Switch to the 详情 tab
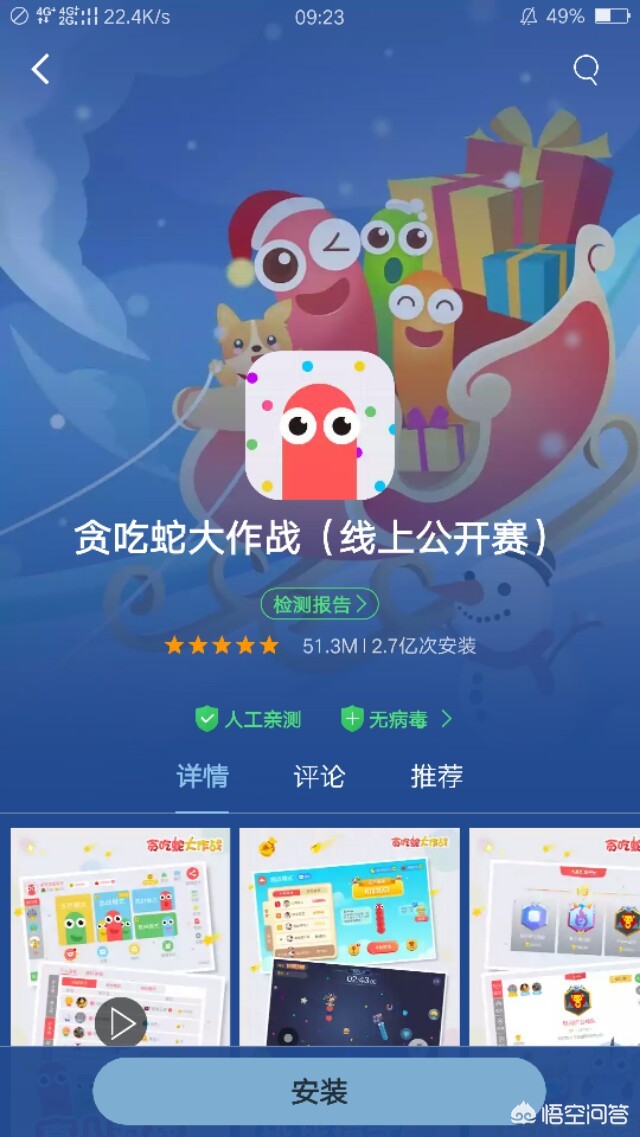Screen dimensions: 640x1137 (203, 776)
